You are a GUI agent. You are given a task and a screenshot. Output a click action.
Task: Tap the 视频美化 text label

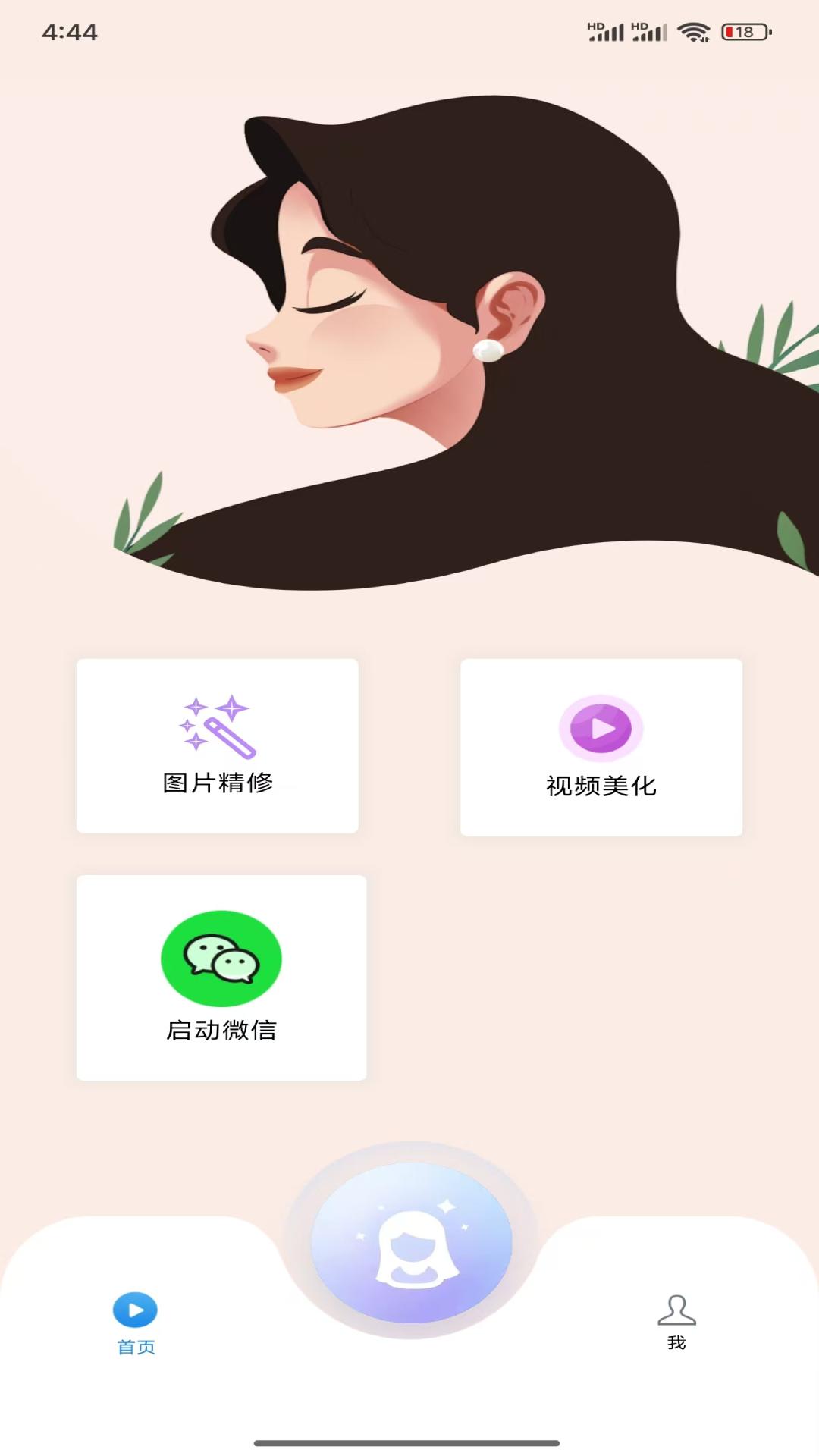[x=601, y=787]
